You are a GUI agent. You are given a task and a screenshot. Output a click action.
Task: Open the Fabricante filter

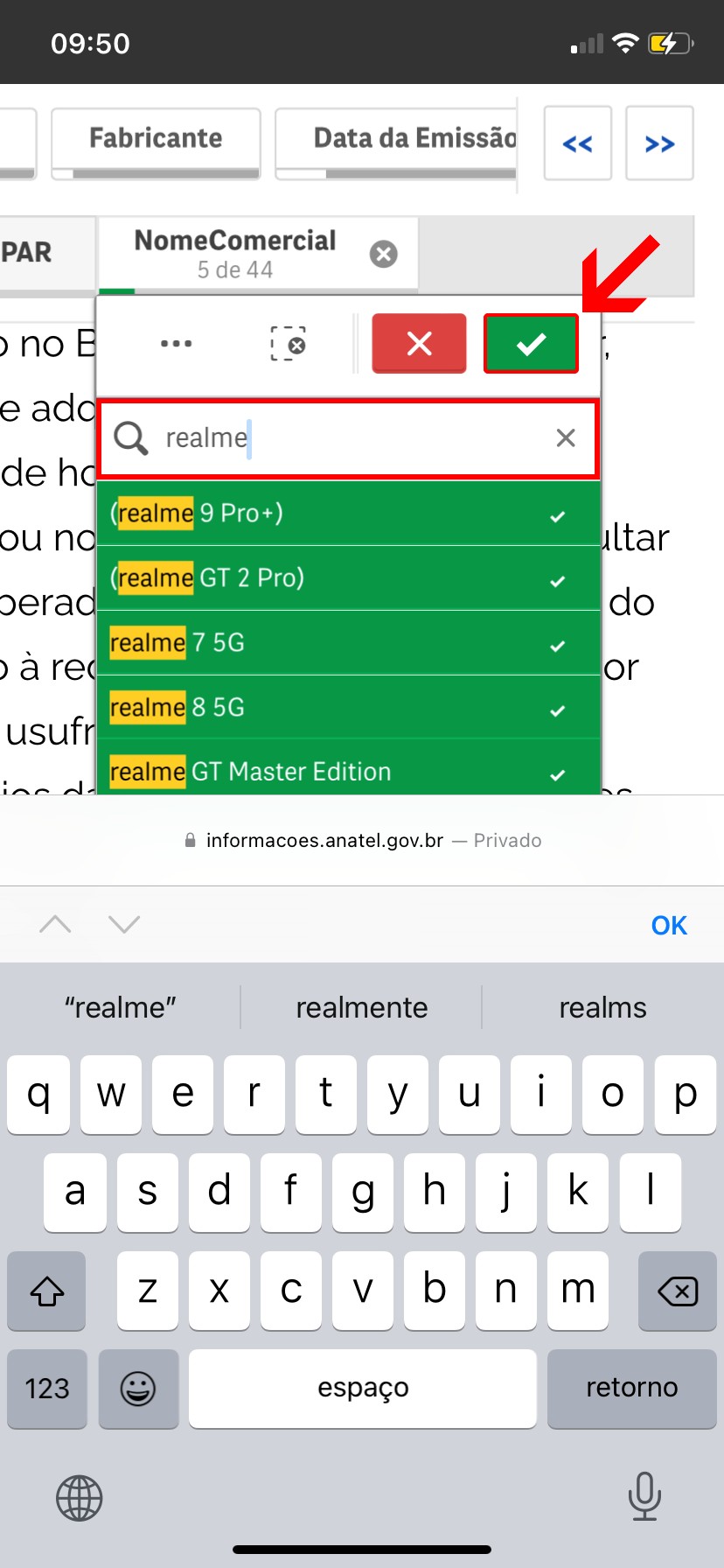click(156, 139)
